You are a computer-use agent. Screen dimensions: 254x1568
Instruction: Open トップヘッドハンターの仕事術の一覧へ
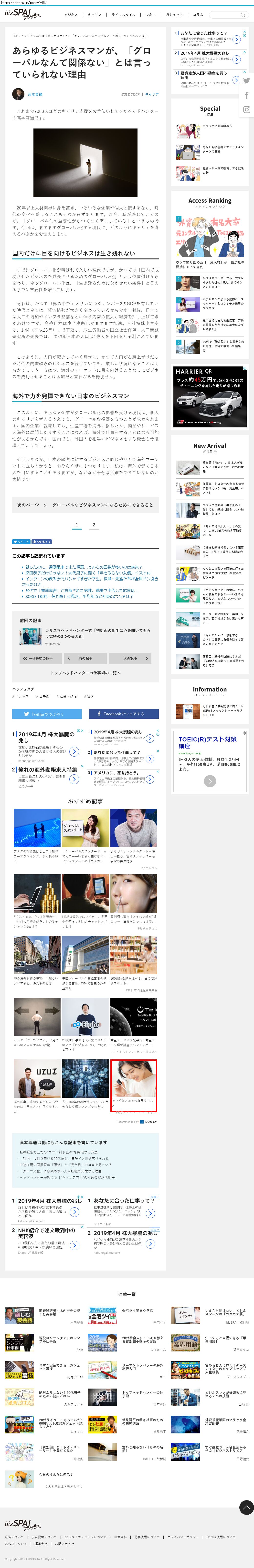[x=85, y=673]
